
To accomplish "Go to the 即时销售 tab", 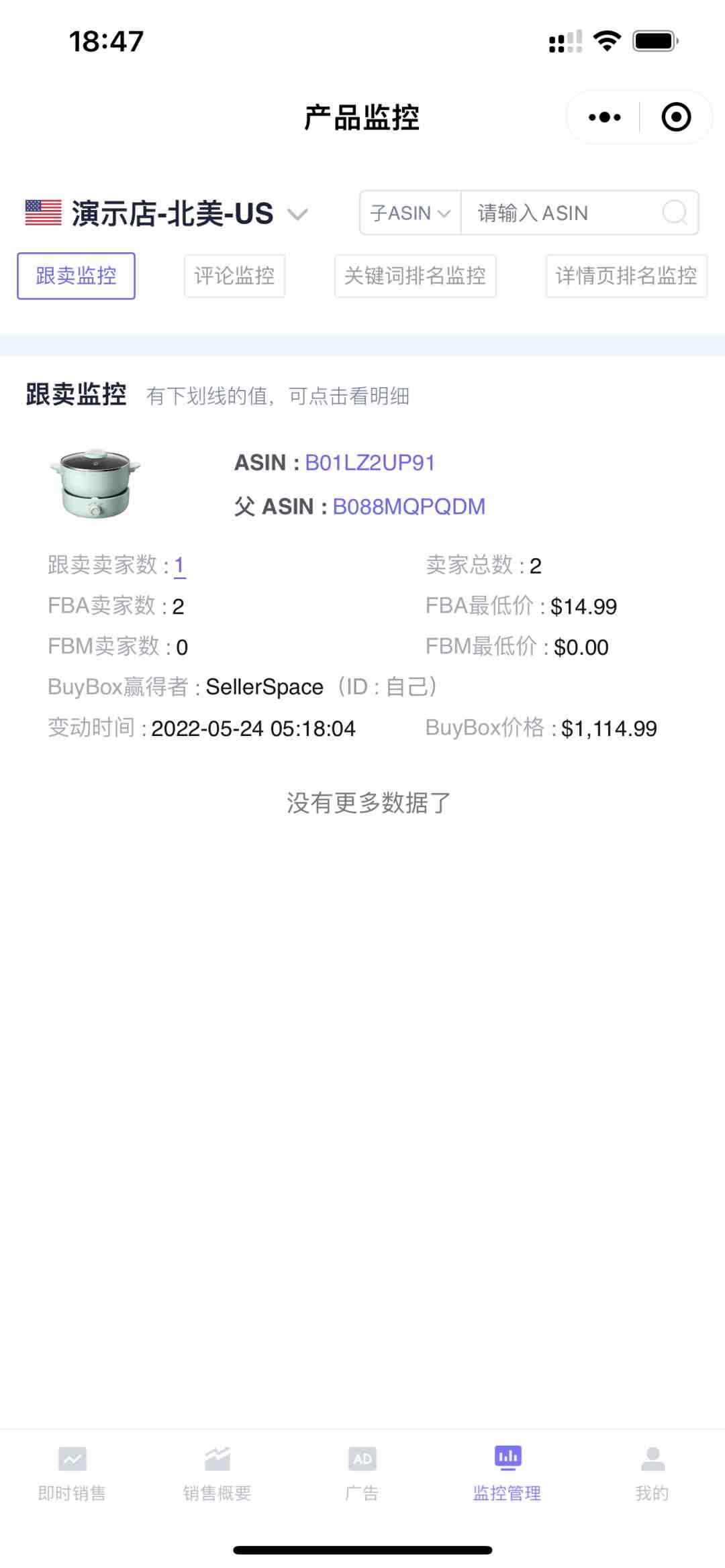I will [72, 1474].
